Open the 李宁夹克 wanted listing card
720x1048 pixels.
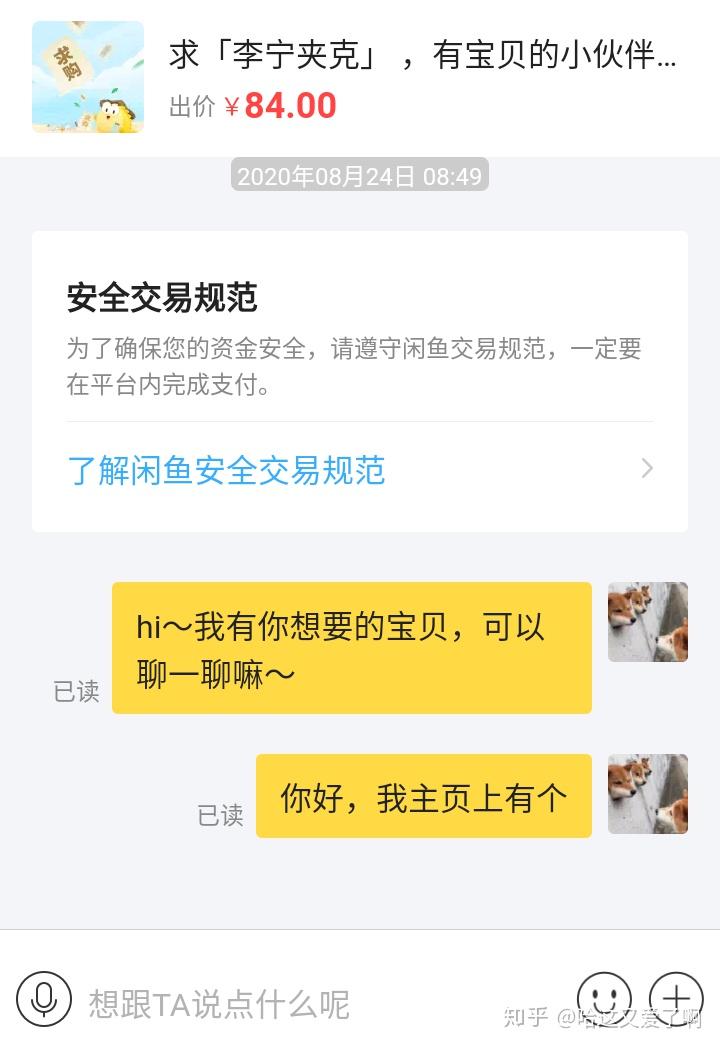click(x=360, y=78)
